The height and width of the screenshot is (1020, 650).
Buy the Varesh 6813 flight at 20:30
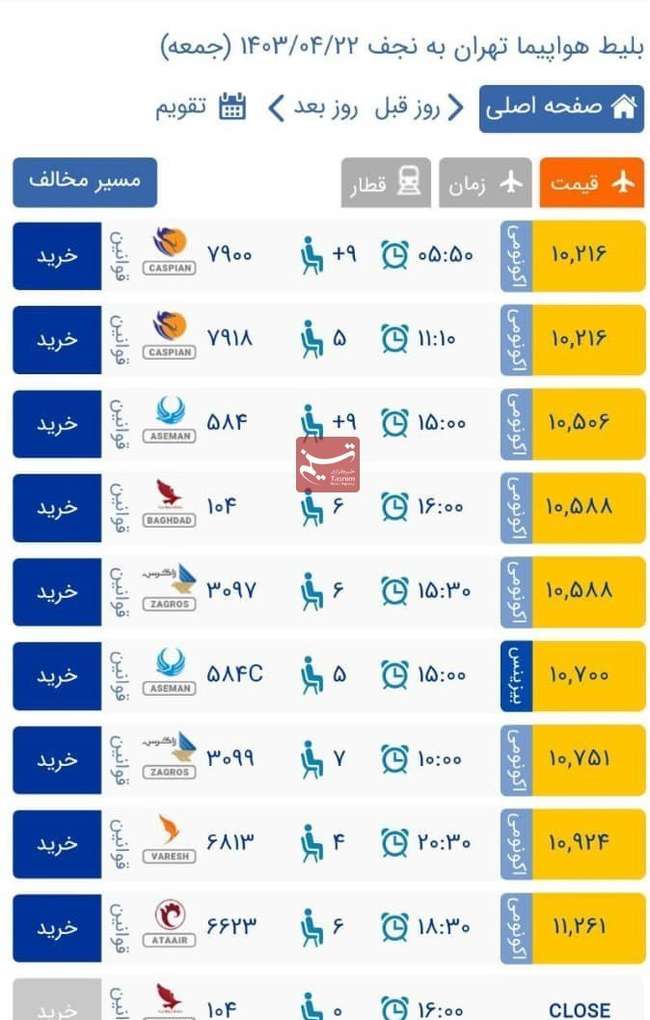tap(57, 844)
